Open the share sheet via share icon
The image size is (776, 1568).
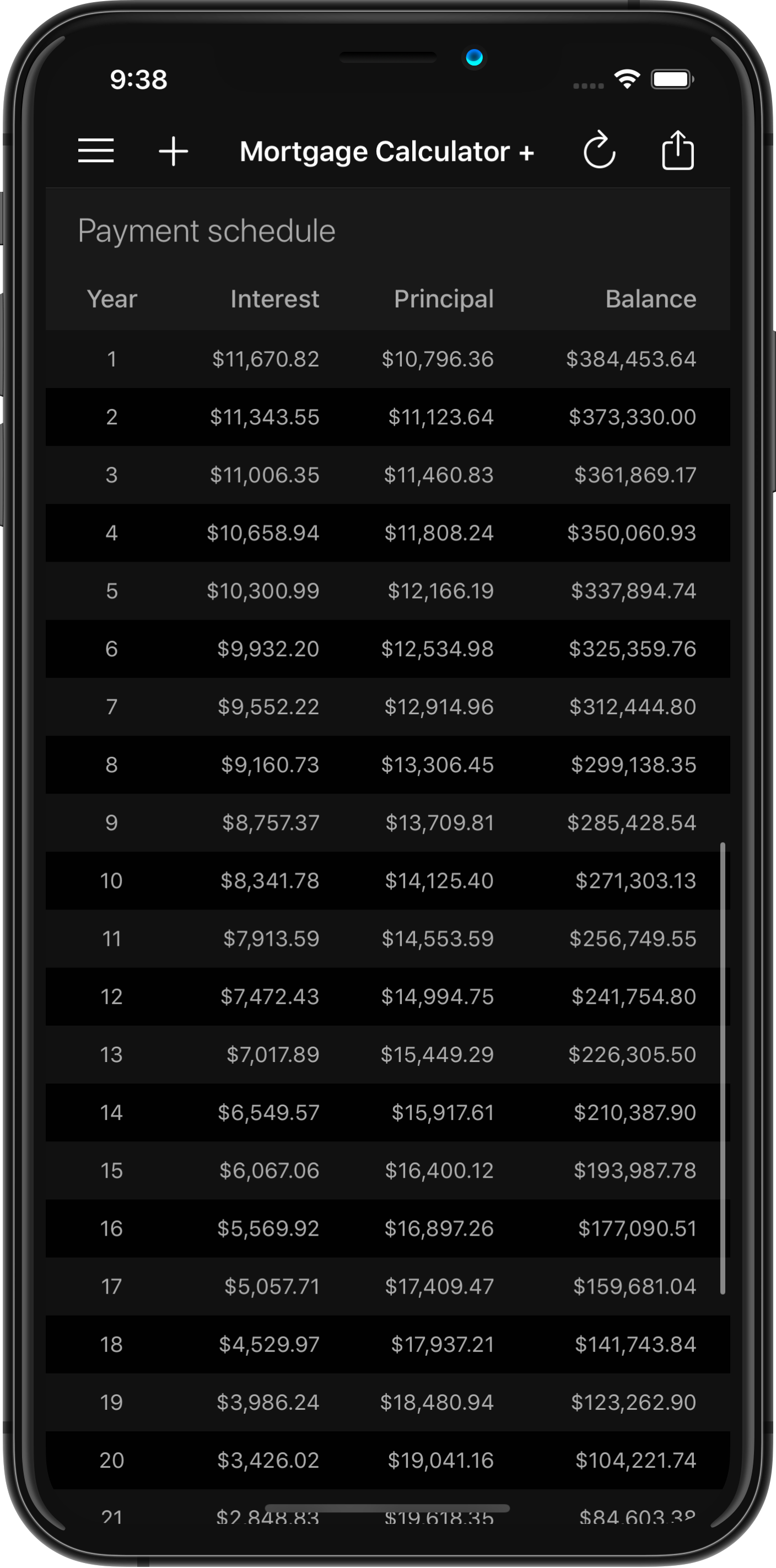(x=677, y=151)
